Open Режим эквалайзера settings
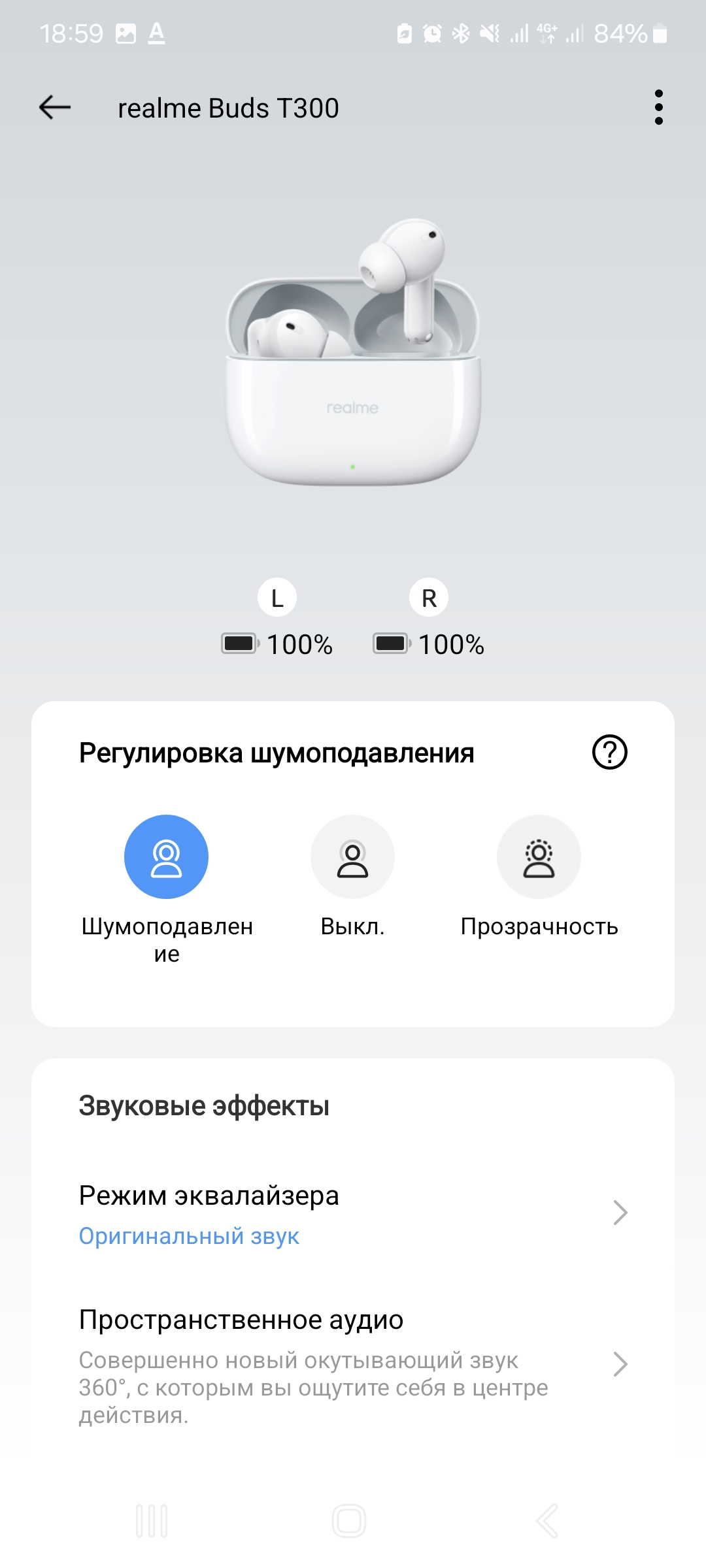 (353, 1214)
